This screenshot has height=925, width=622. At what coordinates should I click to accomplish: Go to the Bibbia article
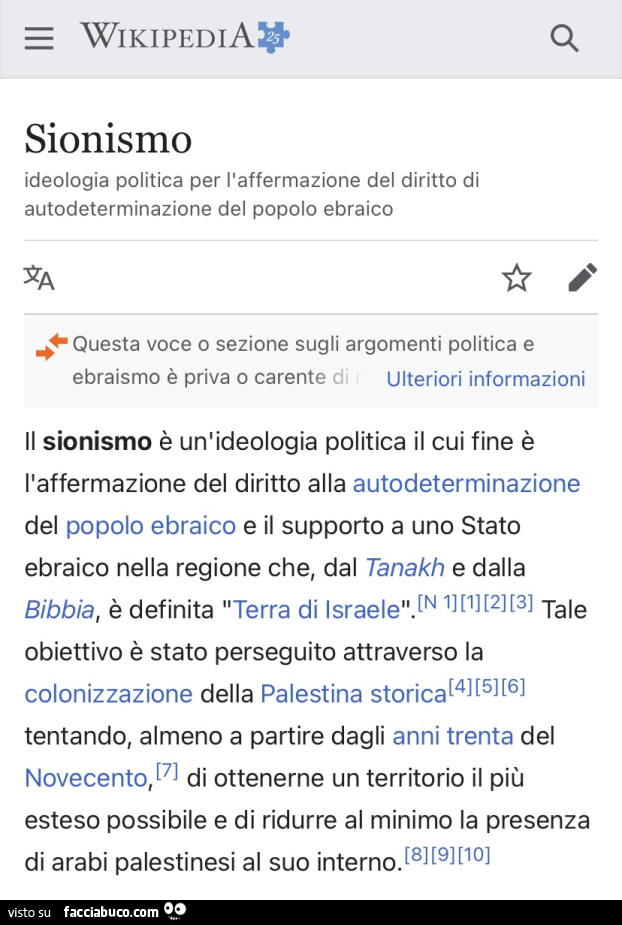tap(59, 609)
